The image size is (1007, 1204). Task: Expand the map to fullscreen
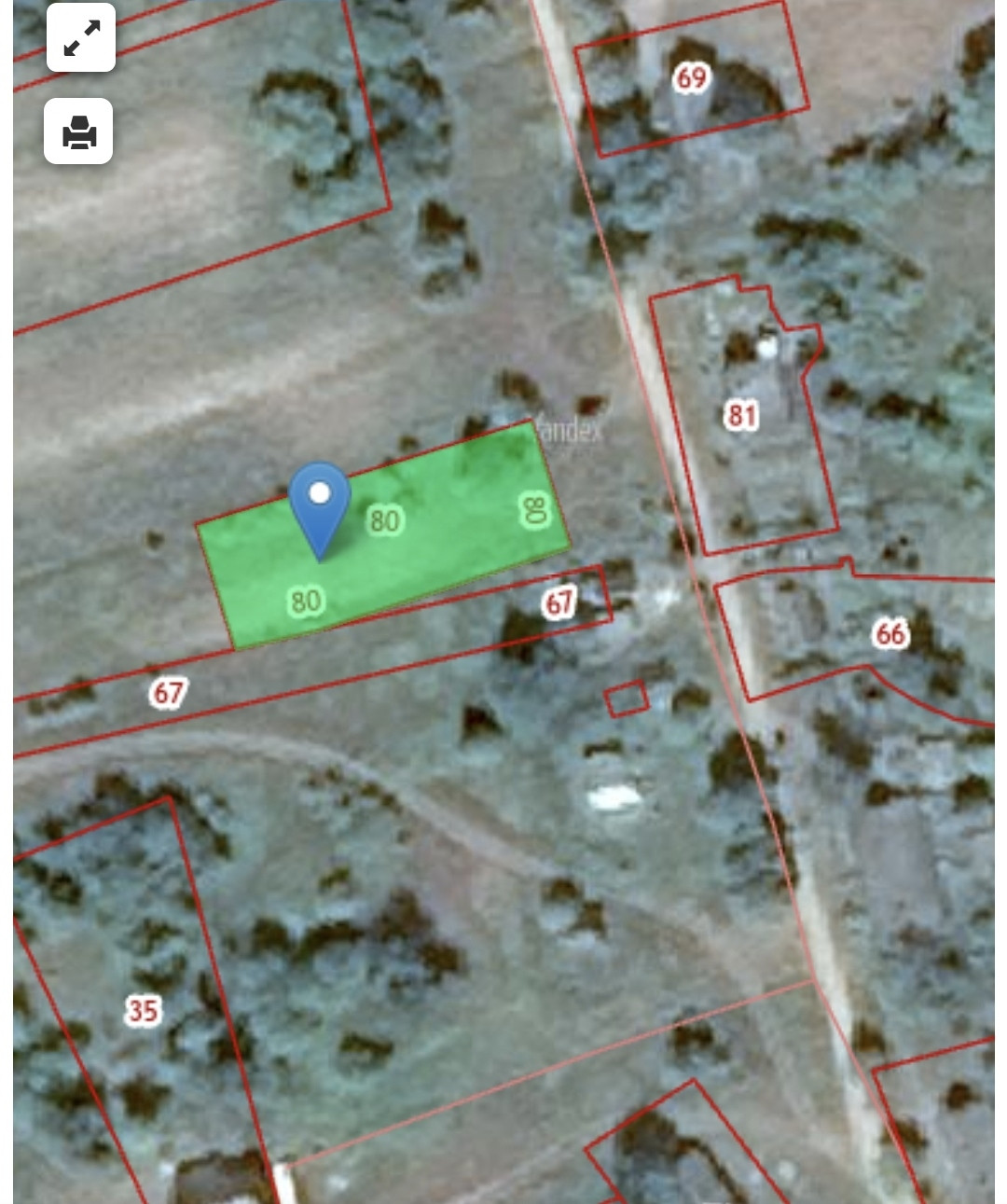81,38
